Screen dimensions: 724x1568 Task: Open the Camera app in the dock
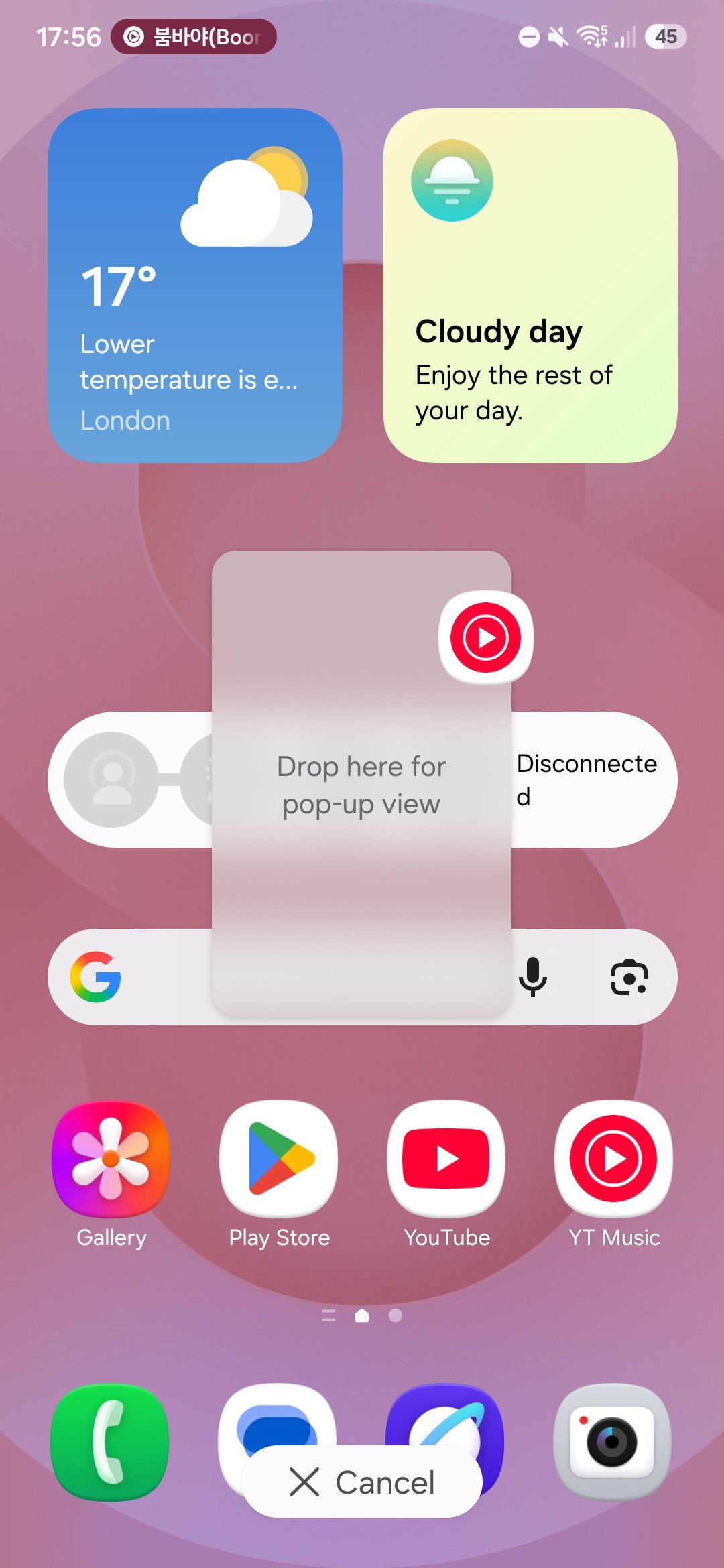coord(613,1439)
